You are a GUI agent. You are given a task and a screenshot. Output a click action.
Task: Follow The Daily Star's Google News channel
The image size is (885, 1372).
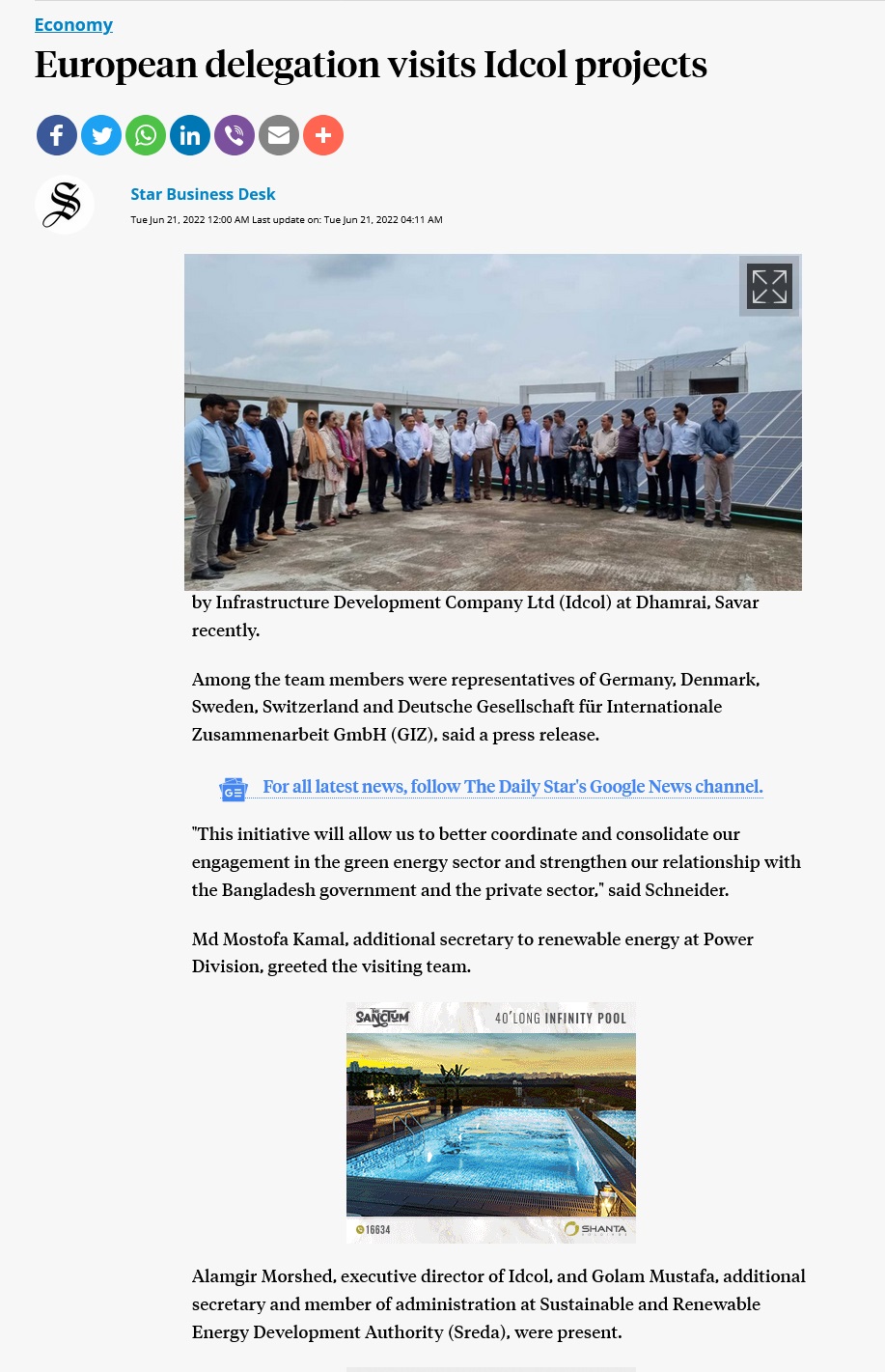pos(512,787)
